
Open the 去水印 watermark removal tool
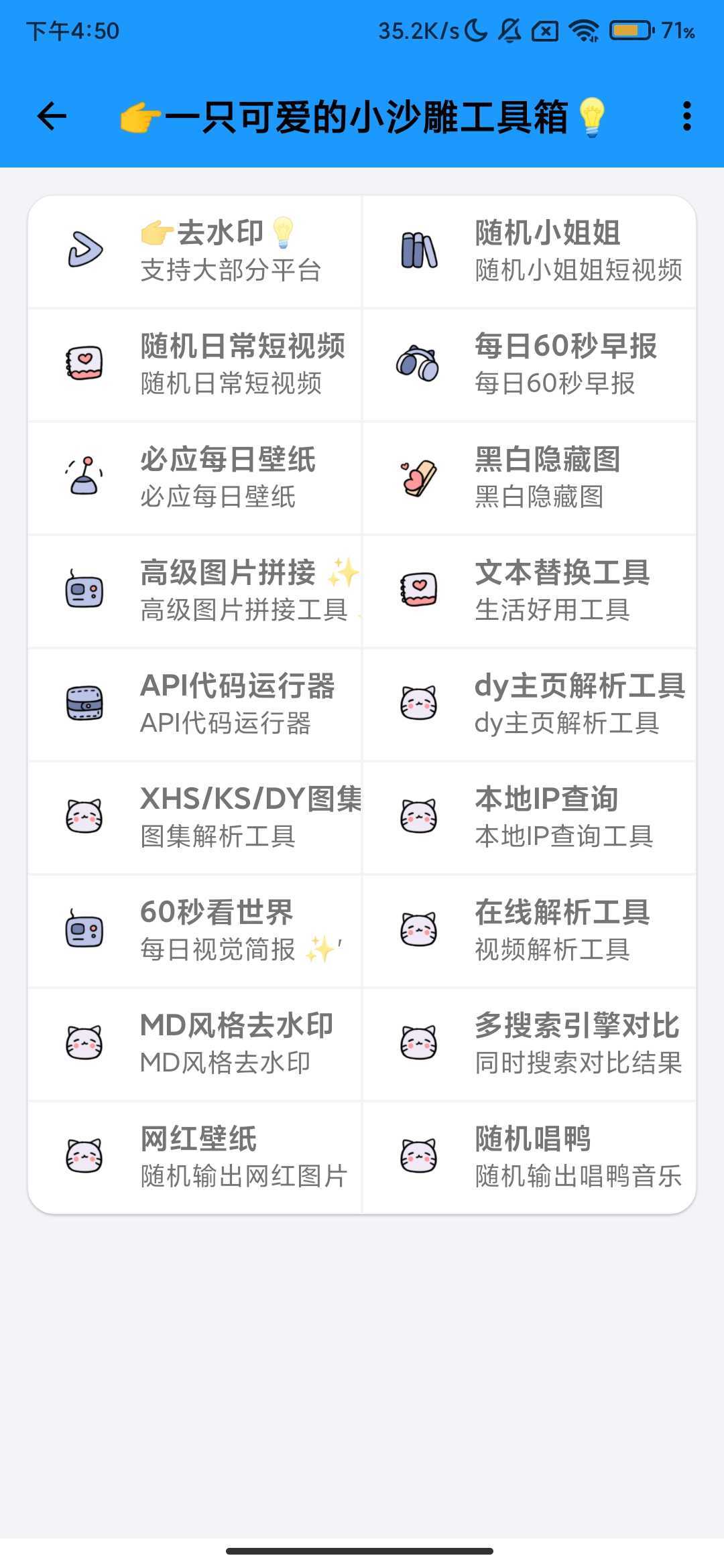click(195, 252)
